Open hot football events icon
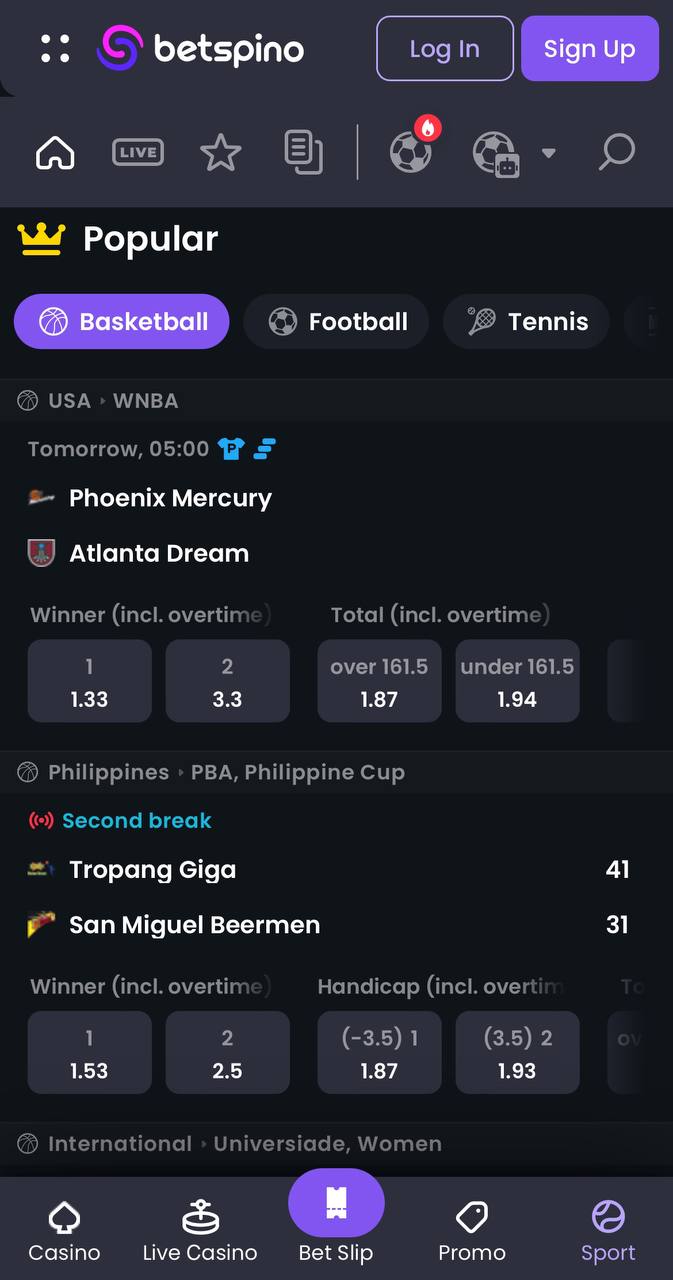Screen dimensions: 673x1280 point(412,150)
